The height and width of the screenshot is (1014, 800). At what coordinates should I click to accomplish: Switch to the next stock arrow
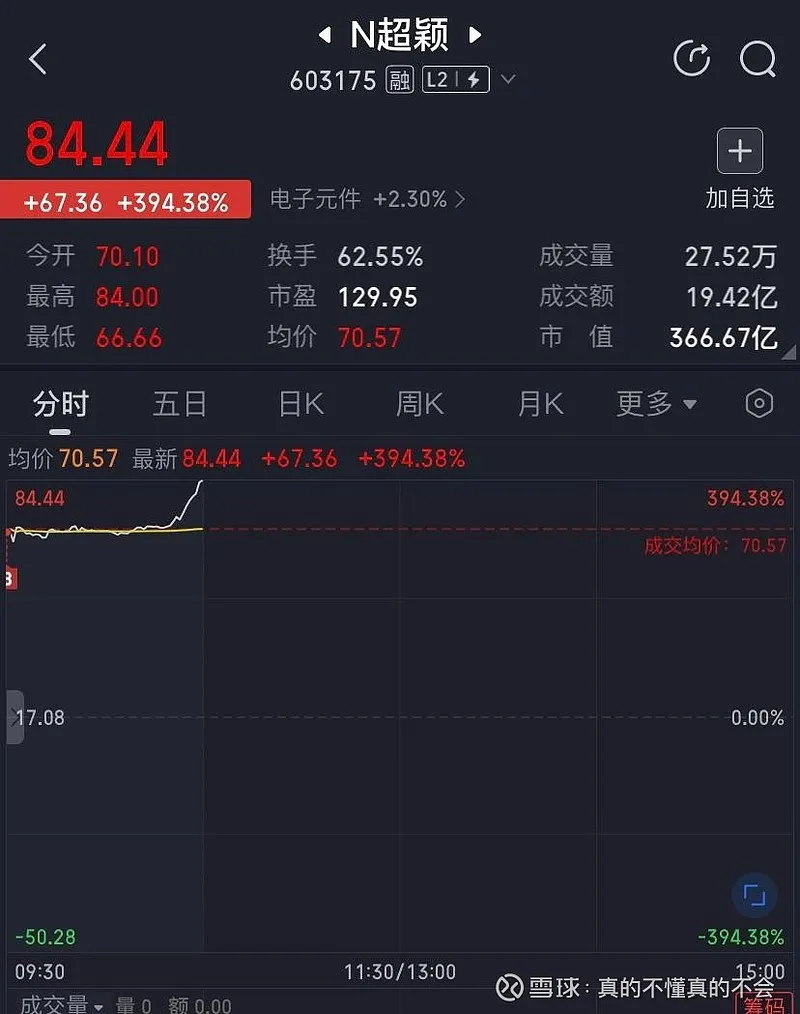point(476,36)
